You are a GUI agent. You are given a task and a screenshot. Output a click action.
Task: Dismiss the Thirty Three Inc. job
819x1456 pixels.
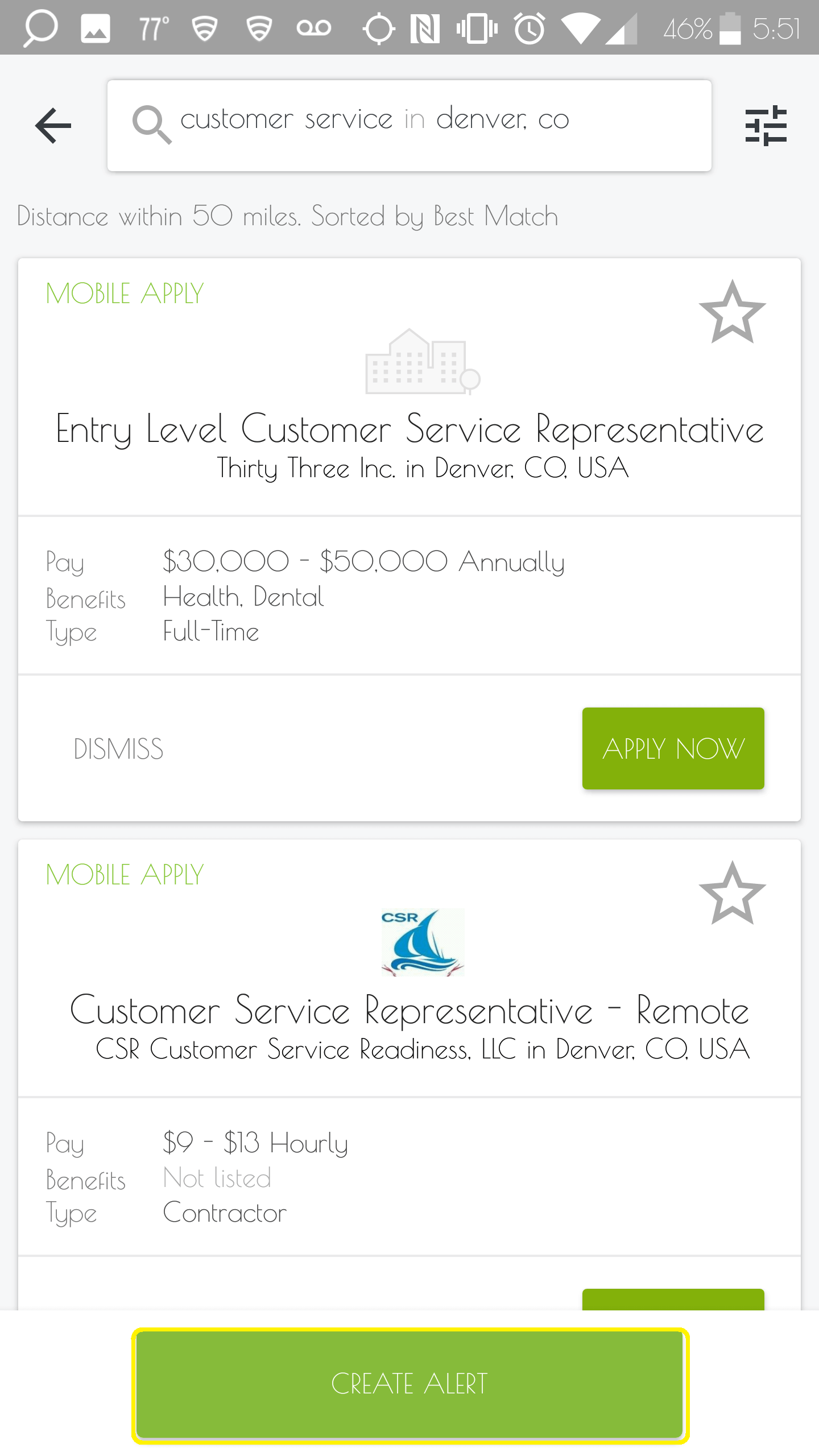click(x=118, y=748)
